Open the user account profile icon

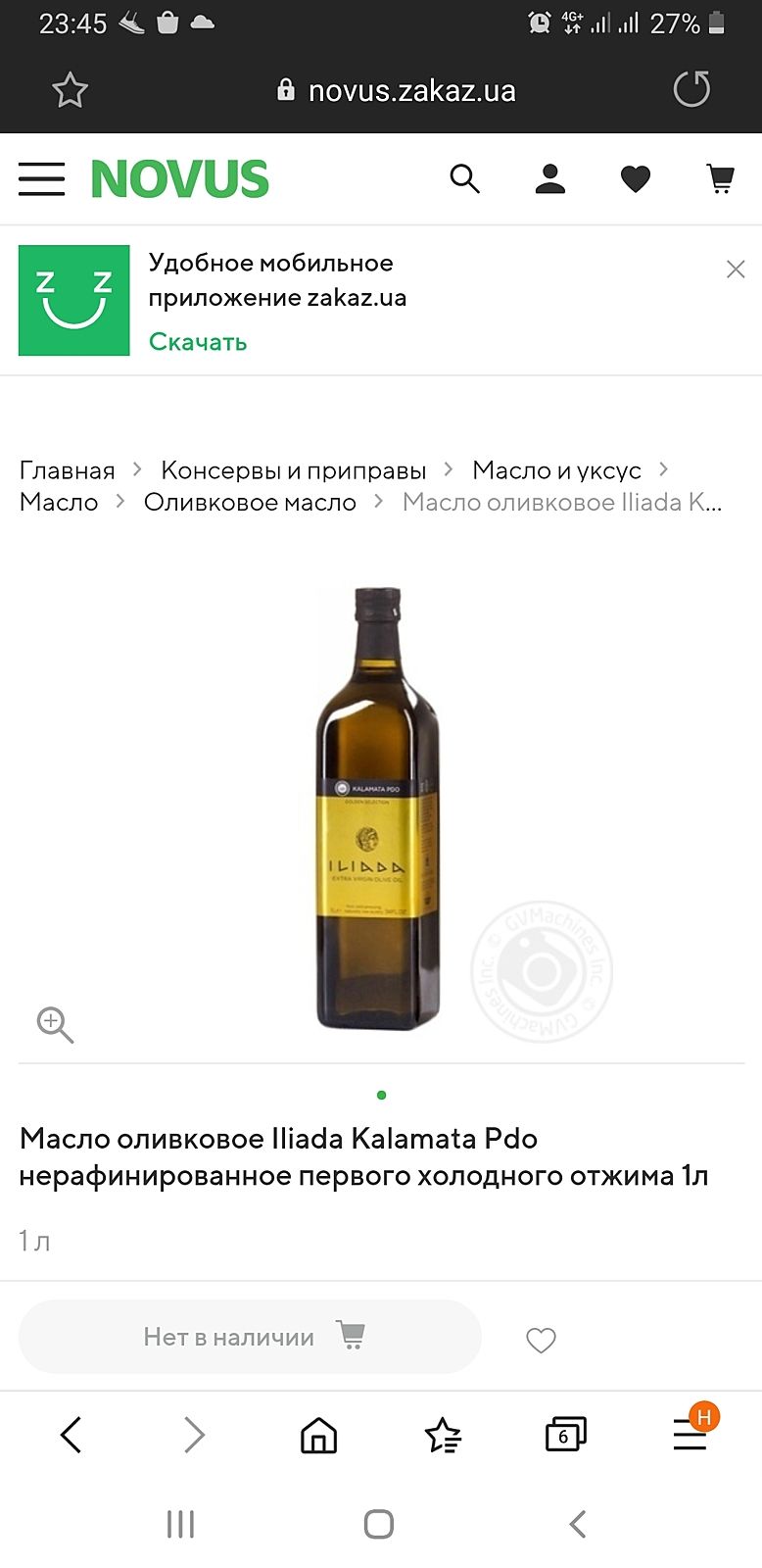pos(549,178)
